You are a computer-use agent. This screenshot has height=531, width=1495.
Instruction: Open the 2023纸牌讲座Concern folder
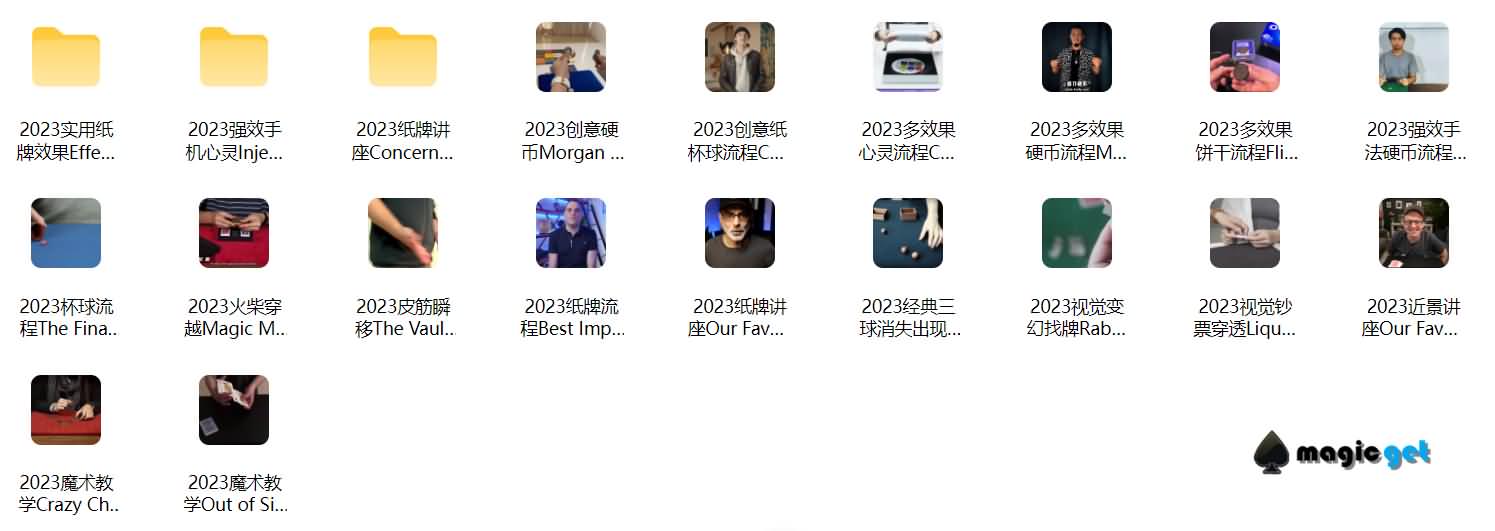403,57
